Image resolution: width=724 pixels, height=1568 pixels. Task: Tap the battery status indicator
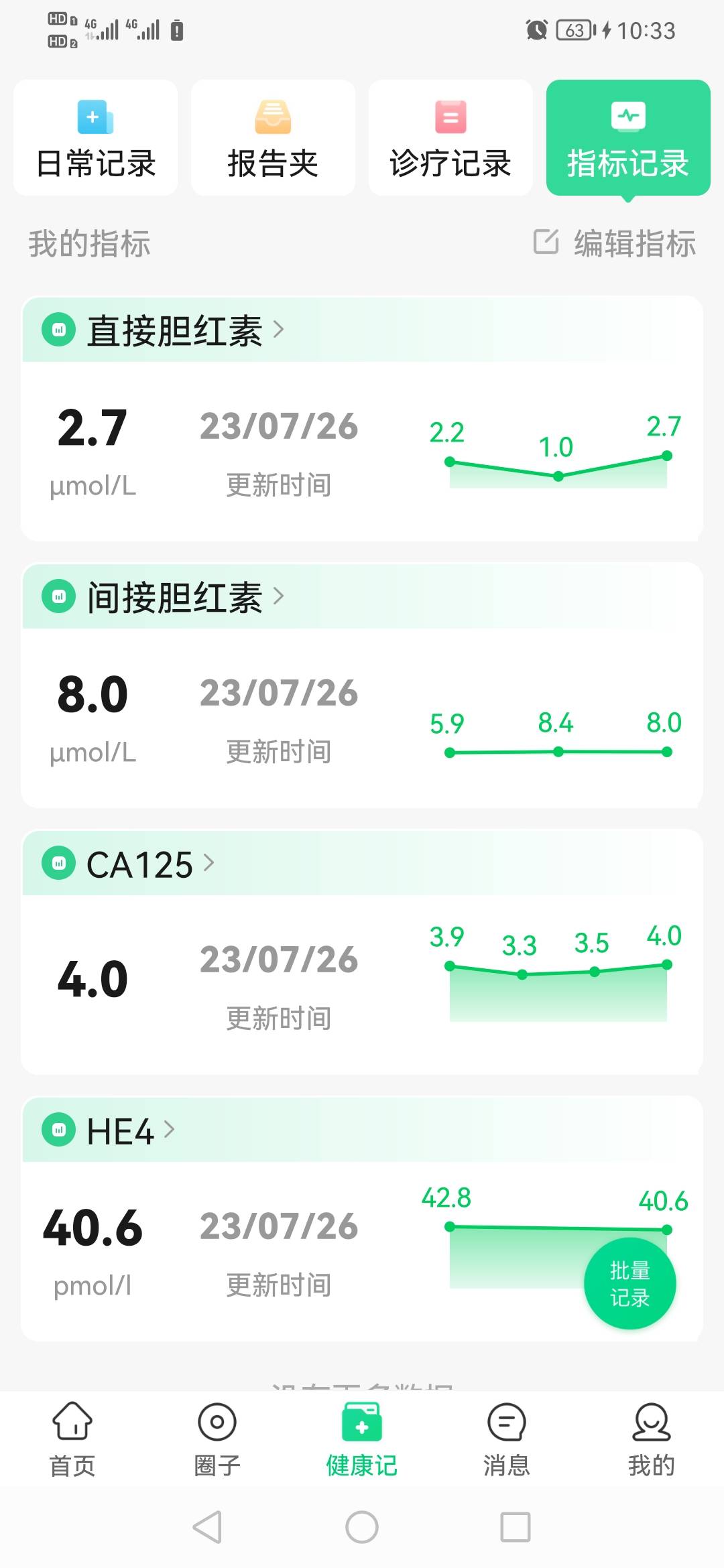tap(573, 30)
